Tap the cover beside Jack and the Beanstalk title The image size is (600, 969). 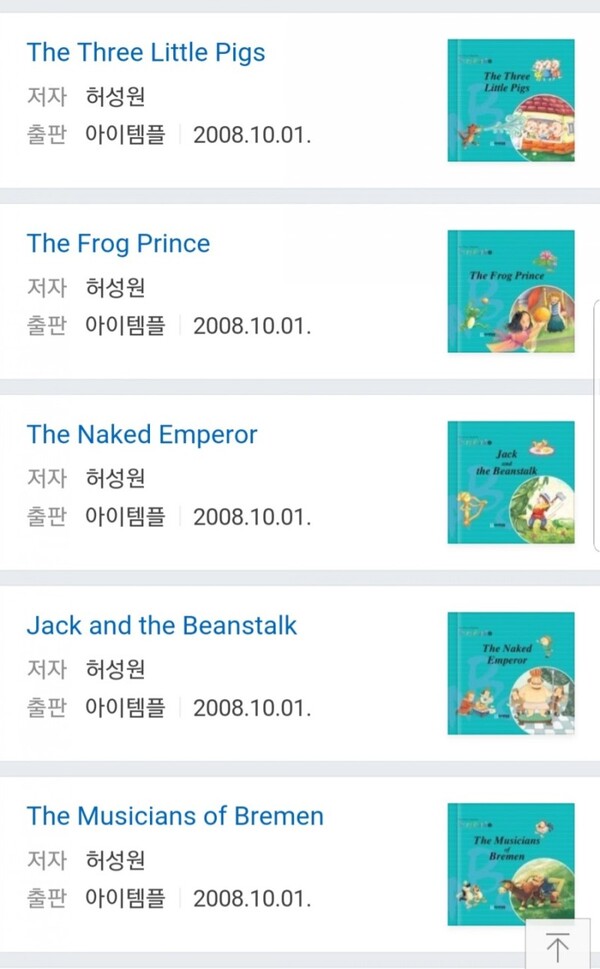tap(511, 673)
